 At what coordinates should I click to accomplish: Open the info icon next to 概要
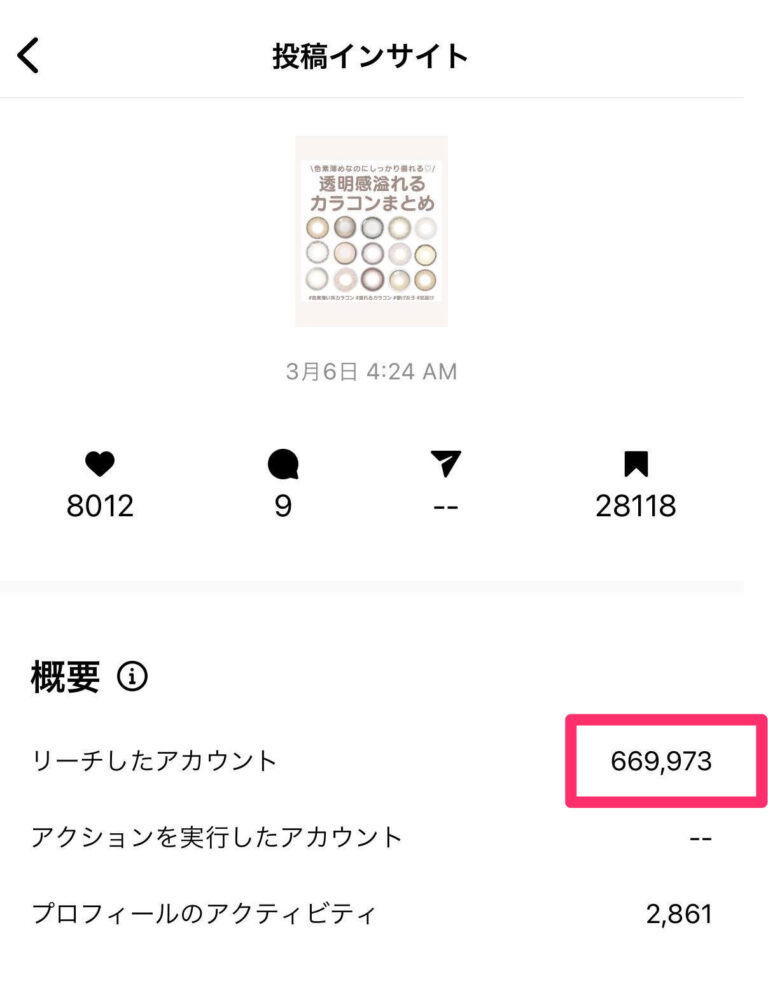[x=132, y=677]
